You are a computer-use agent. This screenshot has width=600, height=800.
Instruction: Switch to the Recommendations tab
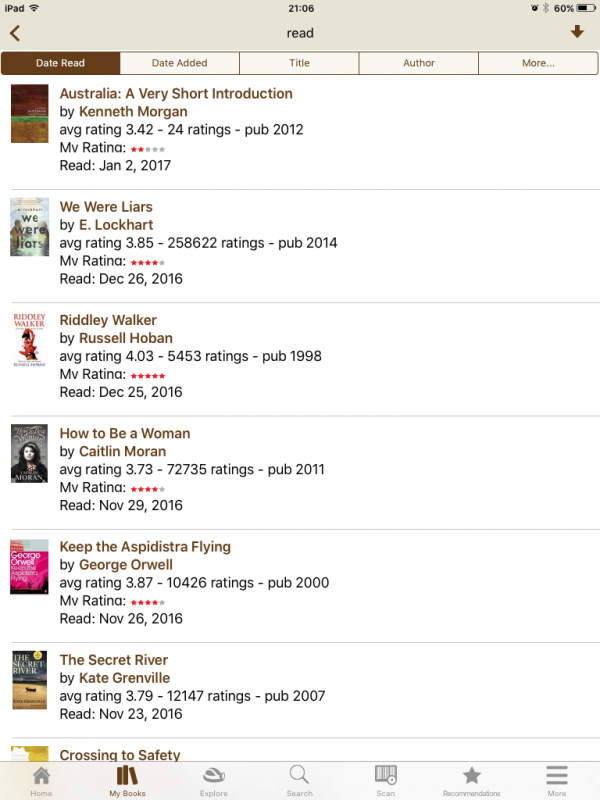pos(471,780)
